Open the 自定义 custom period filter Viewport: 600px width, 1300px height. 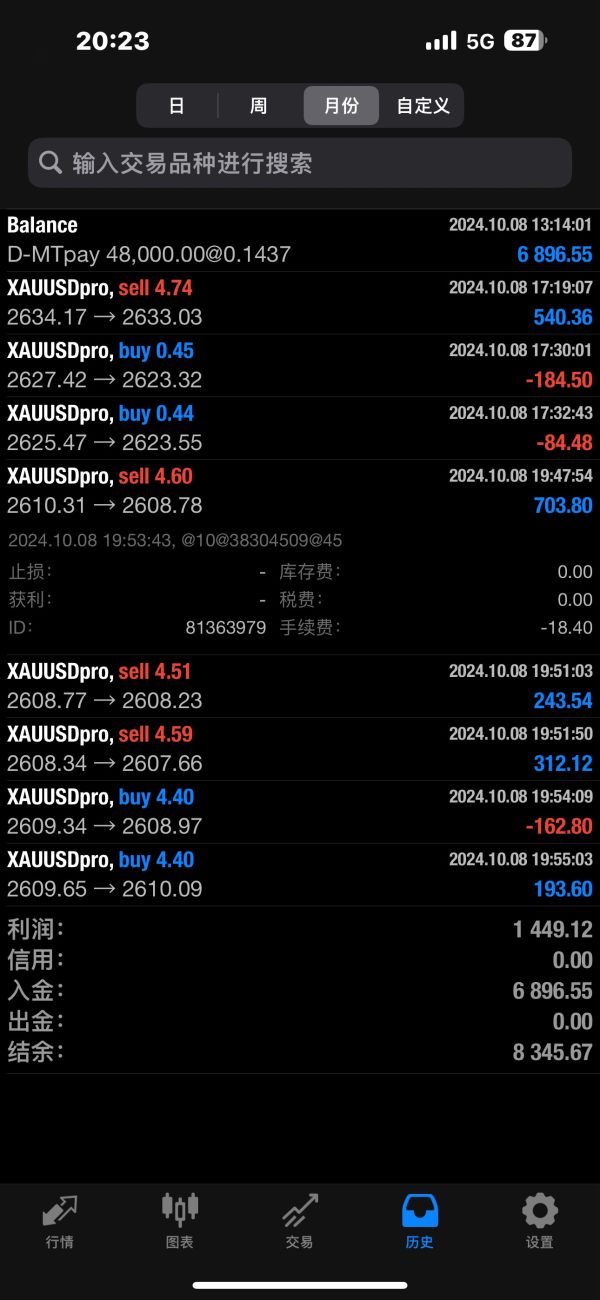[423, 106]
